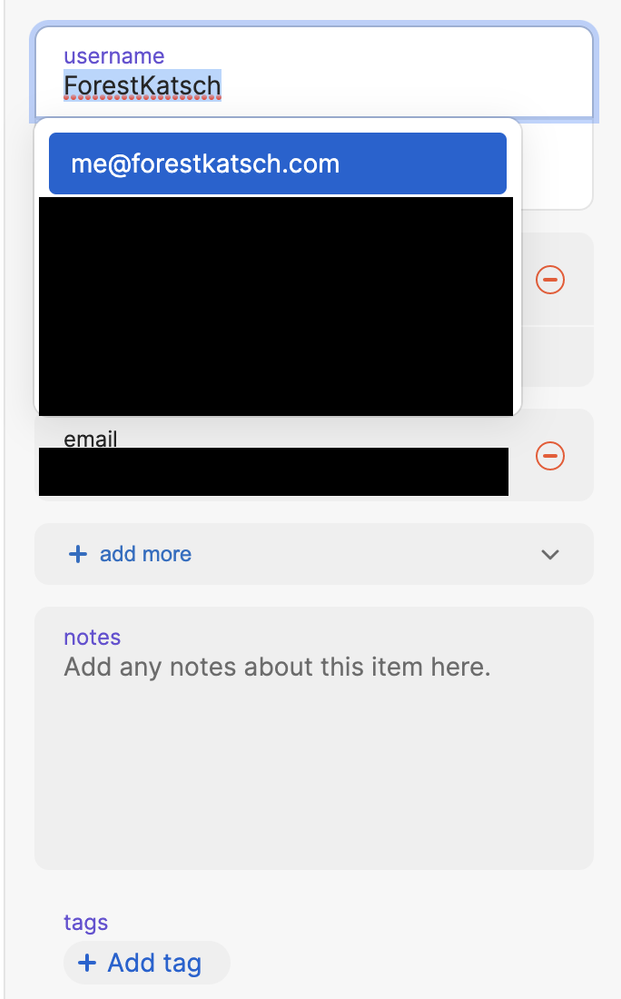Add a tag to this item
The image size is (621, 999).
[x=146, y=963]
